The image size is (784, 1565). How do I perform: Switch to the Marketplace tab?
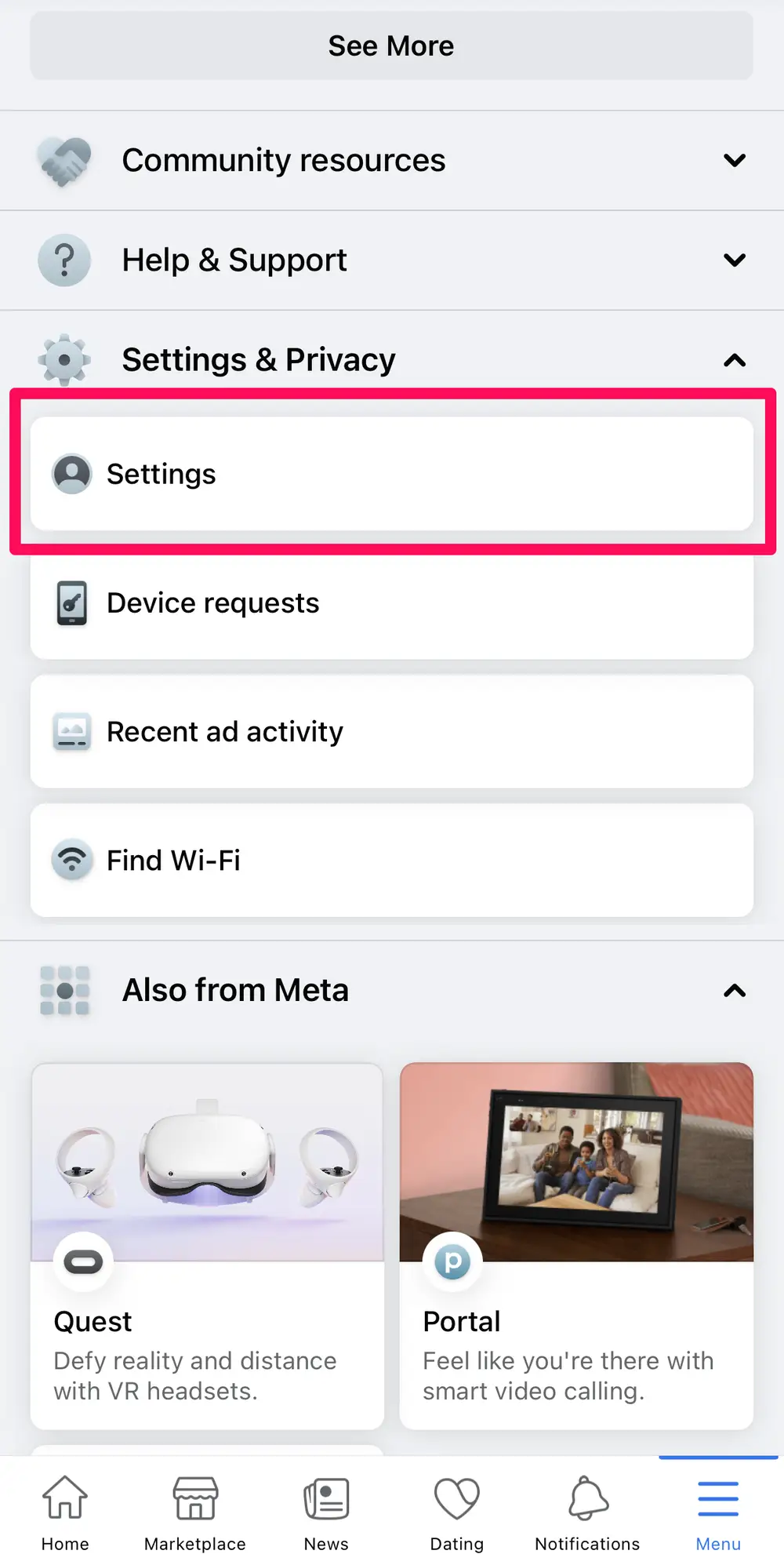(x=195, y=1512)
